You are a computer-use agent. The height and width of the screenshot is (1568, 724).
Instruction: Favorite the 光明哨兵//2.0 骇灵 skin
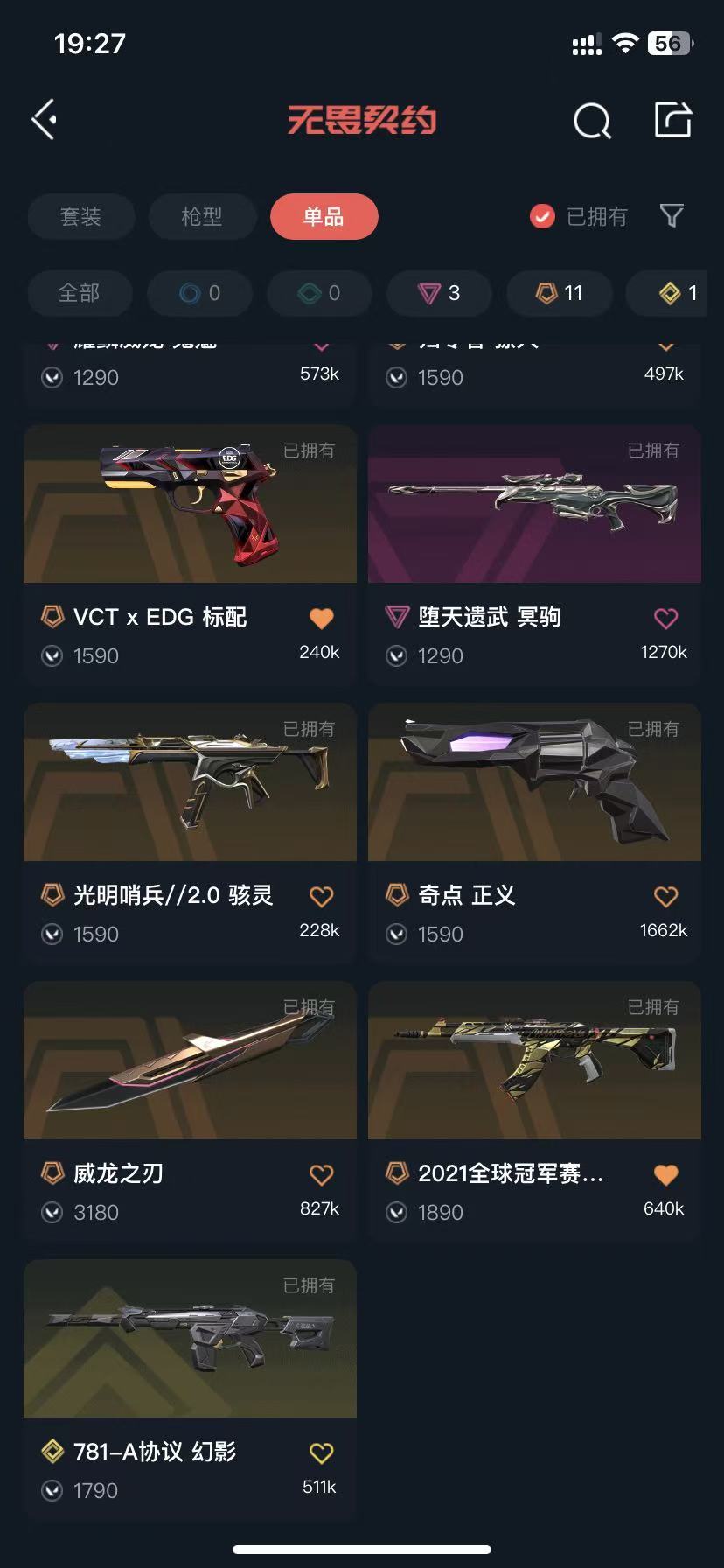(321, 897)
